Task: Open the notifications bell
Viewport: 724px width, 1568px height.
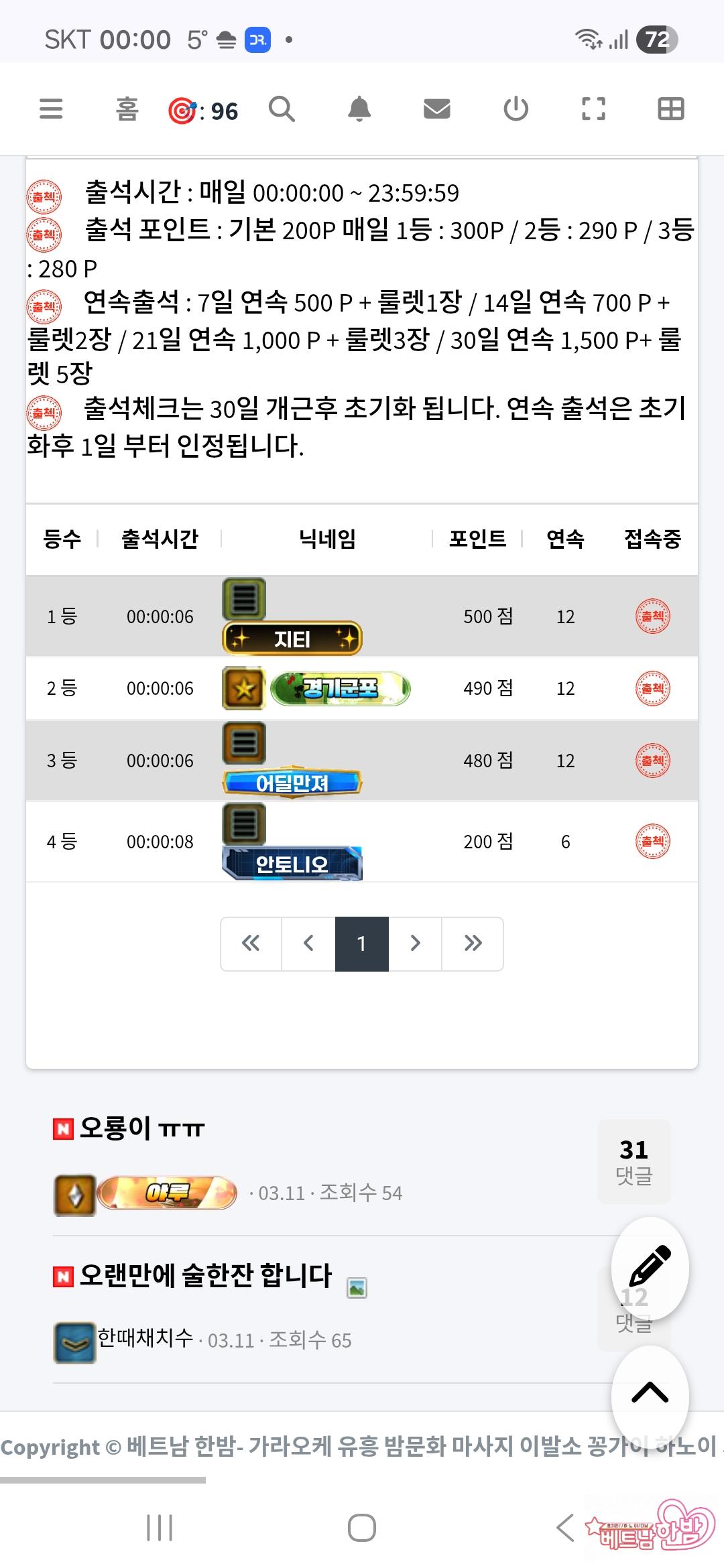Action: [x=359, y=109]
